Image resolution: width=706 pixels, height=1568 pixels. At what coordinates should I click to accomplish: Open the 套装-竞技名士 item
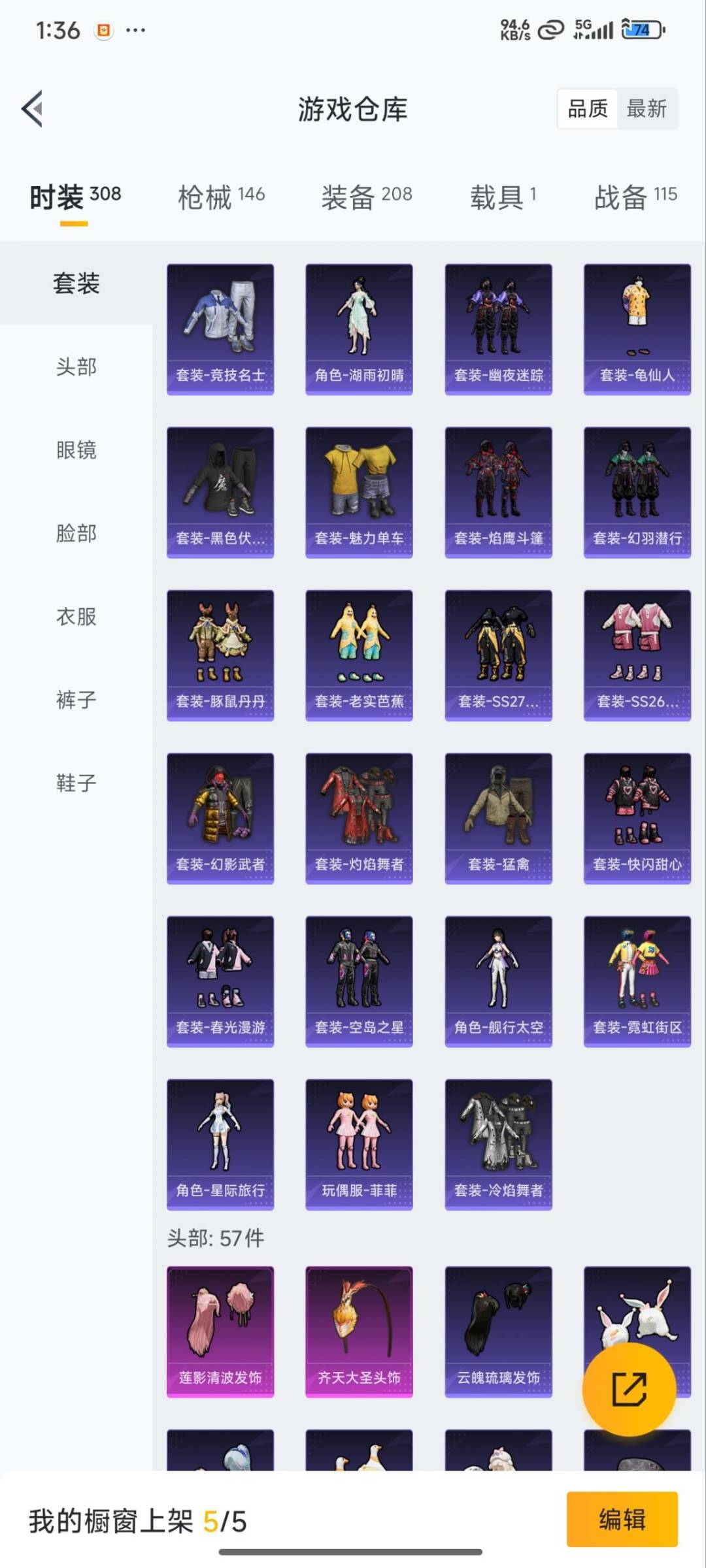coord(220,329)
